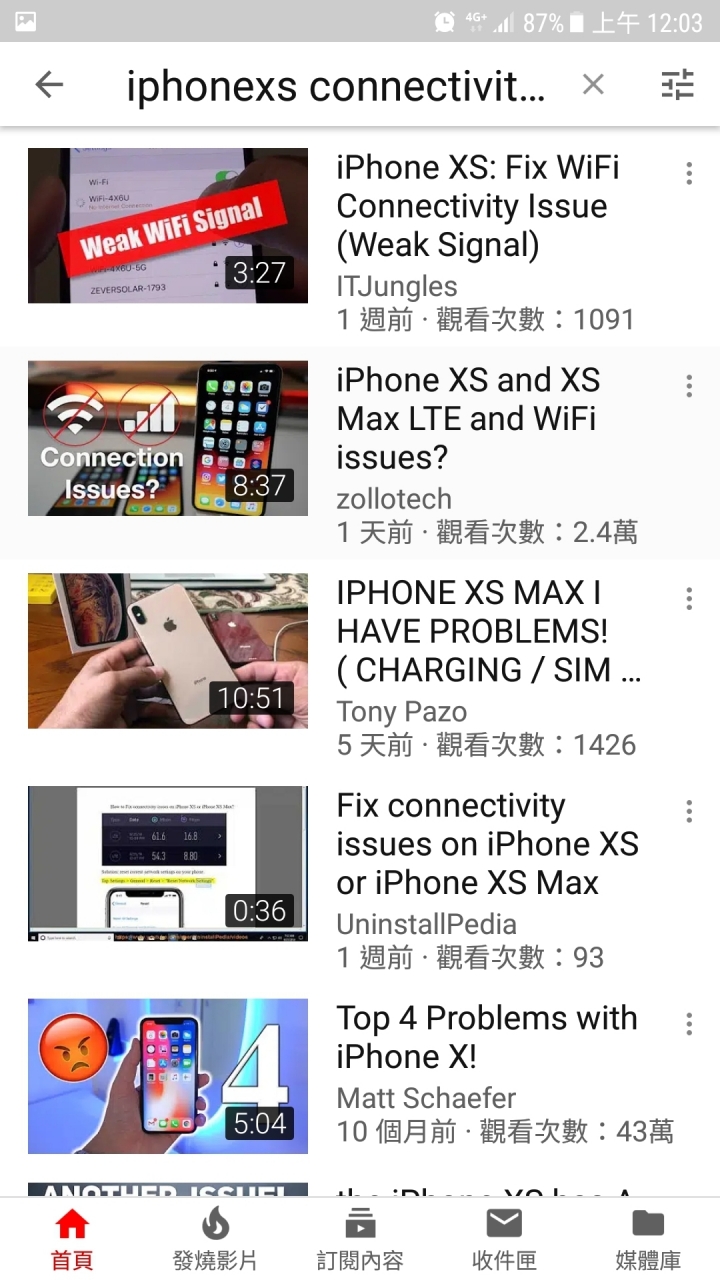Open options for zollotech video
This screenshot has height=1280, width=720.
689,386
